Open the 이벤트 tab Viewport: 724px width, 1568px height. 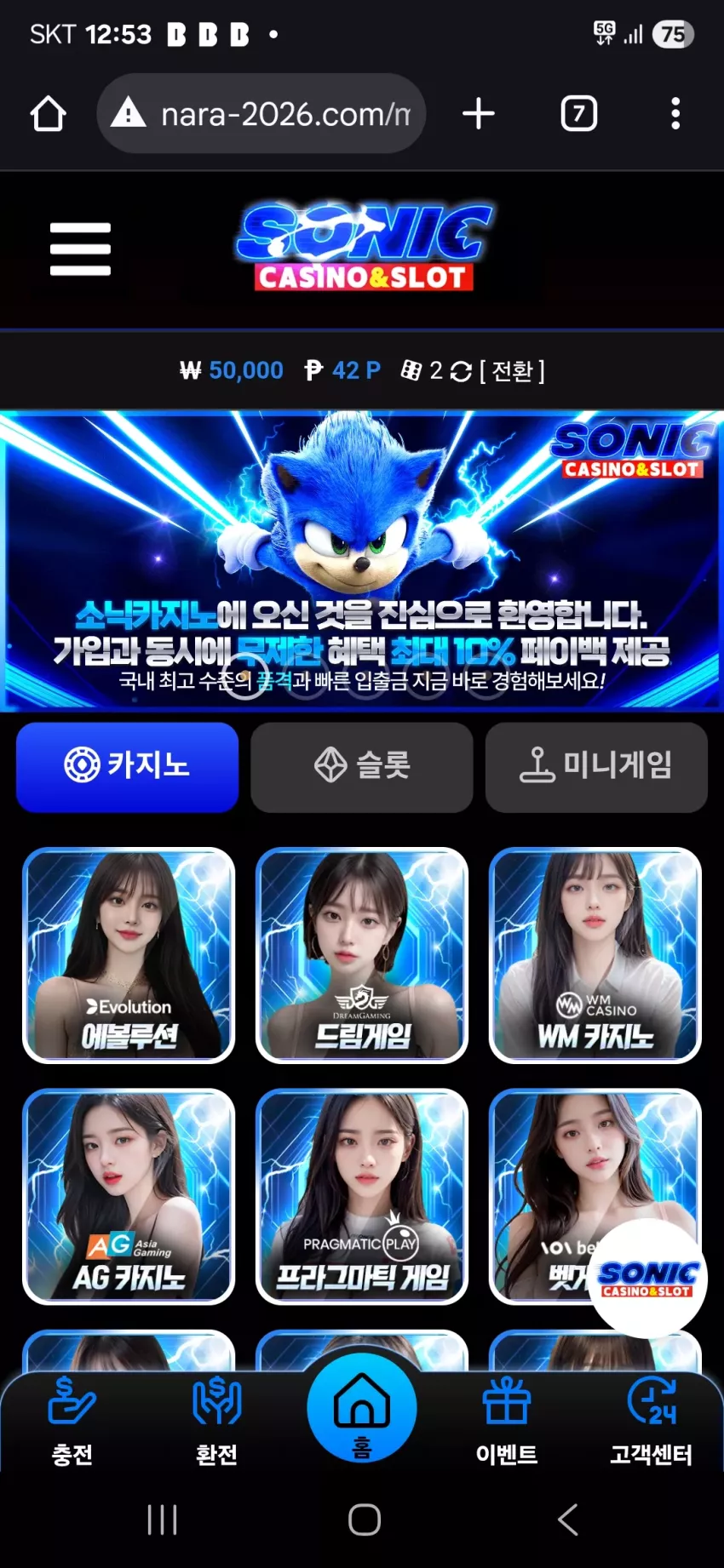pyautogui.click(x=507, y=1422)
